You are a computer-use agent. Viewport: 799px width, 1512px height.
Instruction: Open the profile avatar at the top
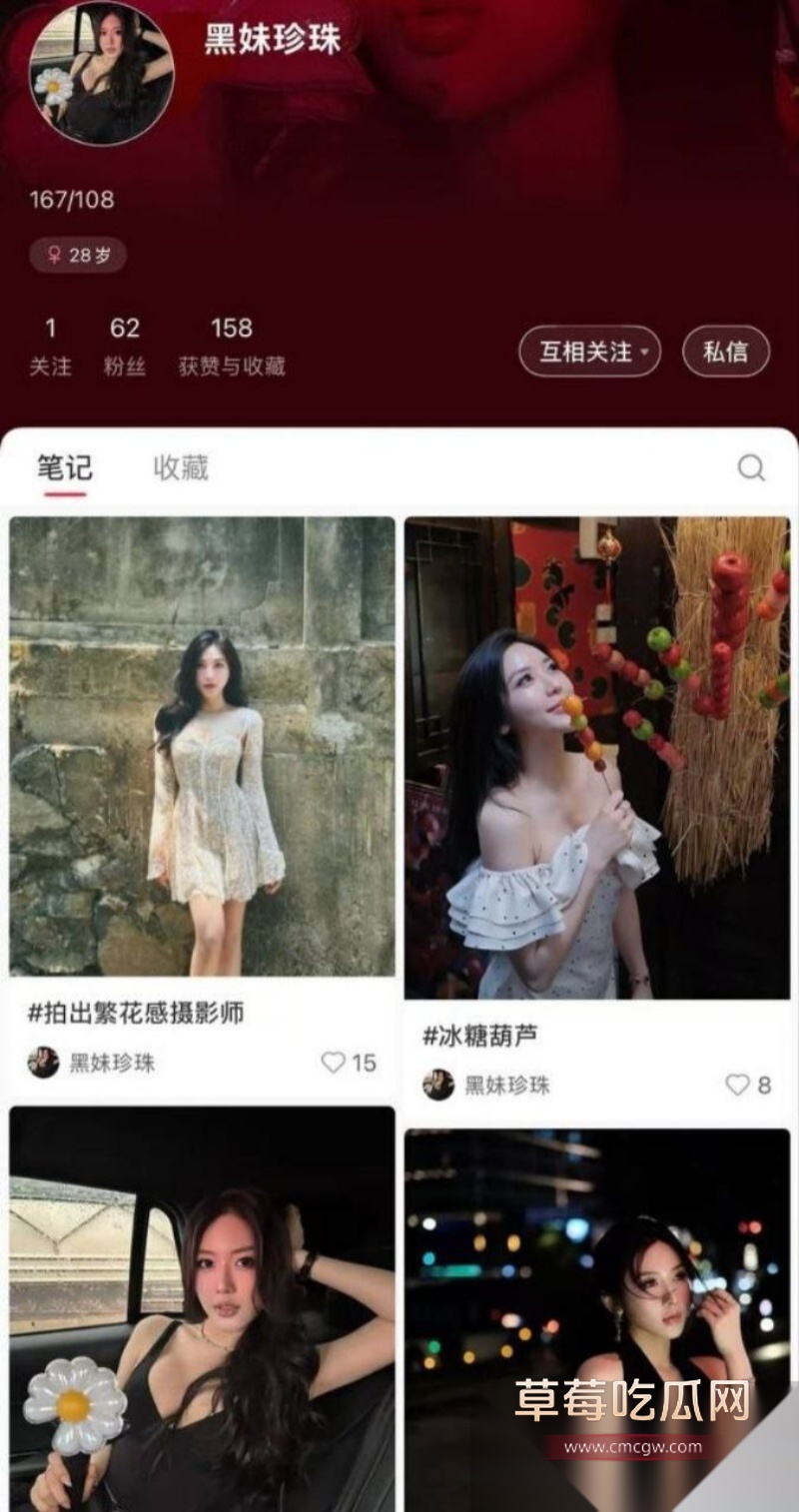pyautogui.click(x=100, y=72)
